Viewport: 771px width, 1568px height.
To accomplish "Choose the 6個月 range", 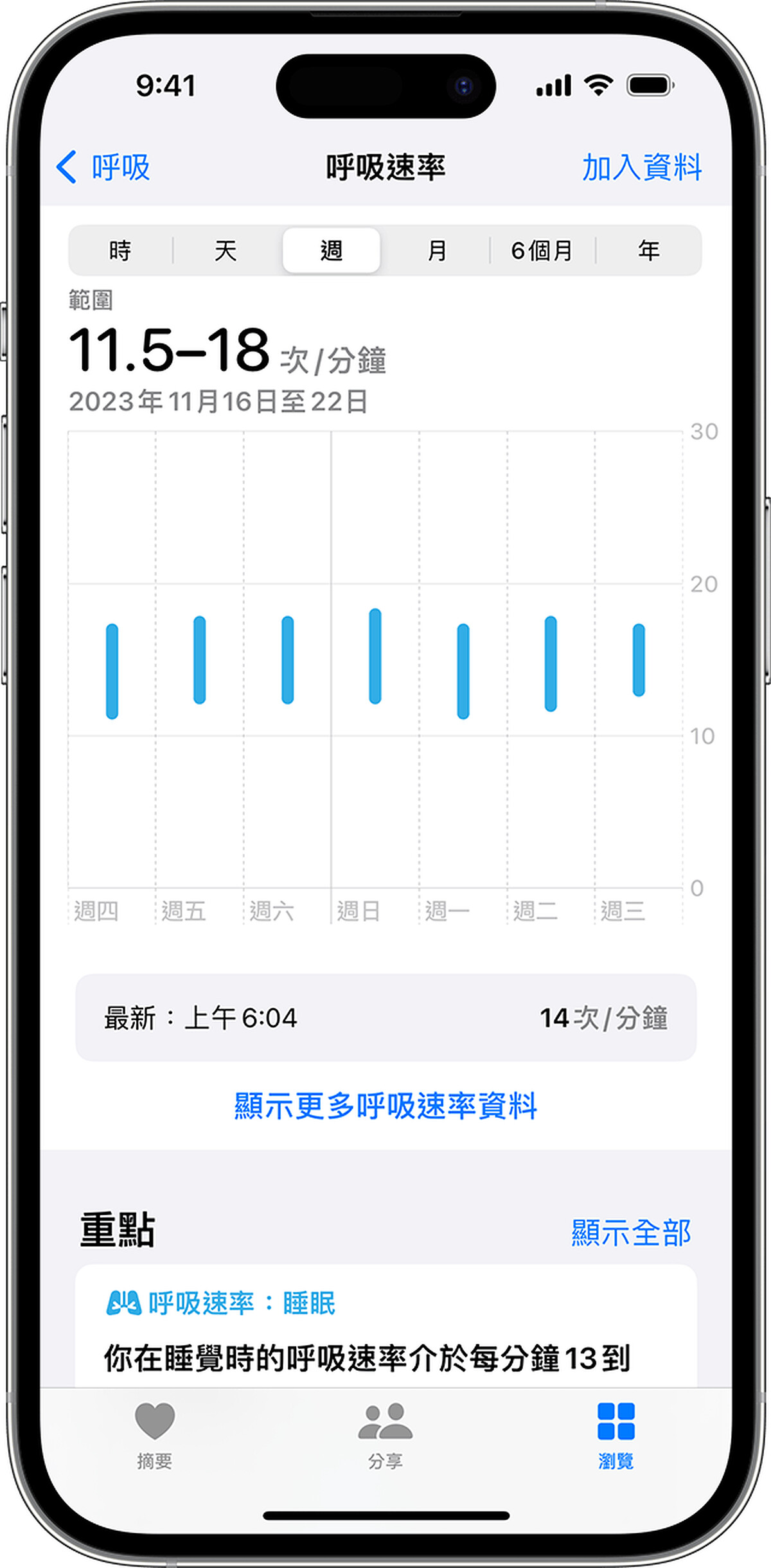I will click(542, 251).
